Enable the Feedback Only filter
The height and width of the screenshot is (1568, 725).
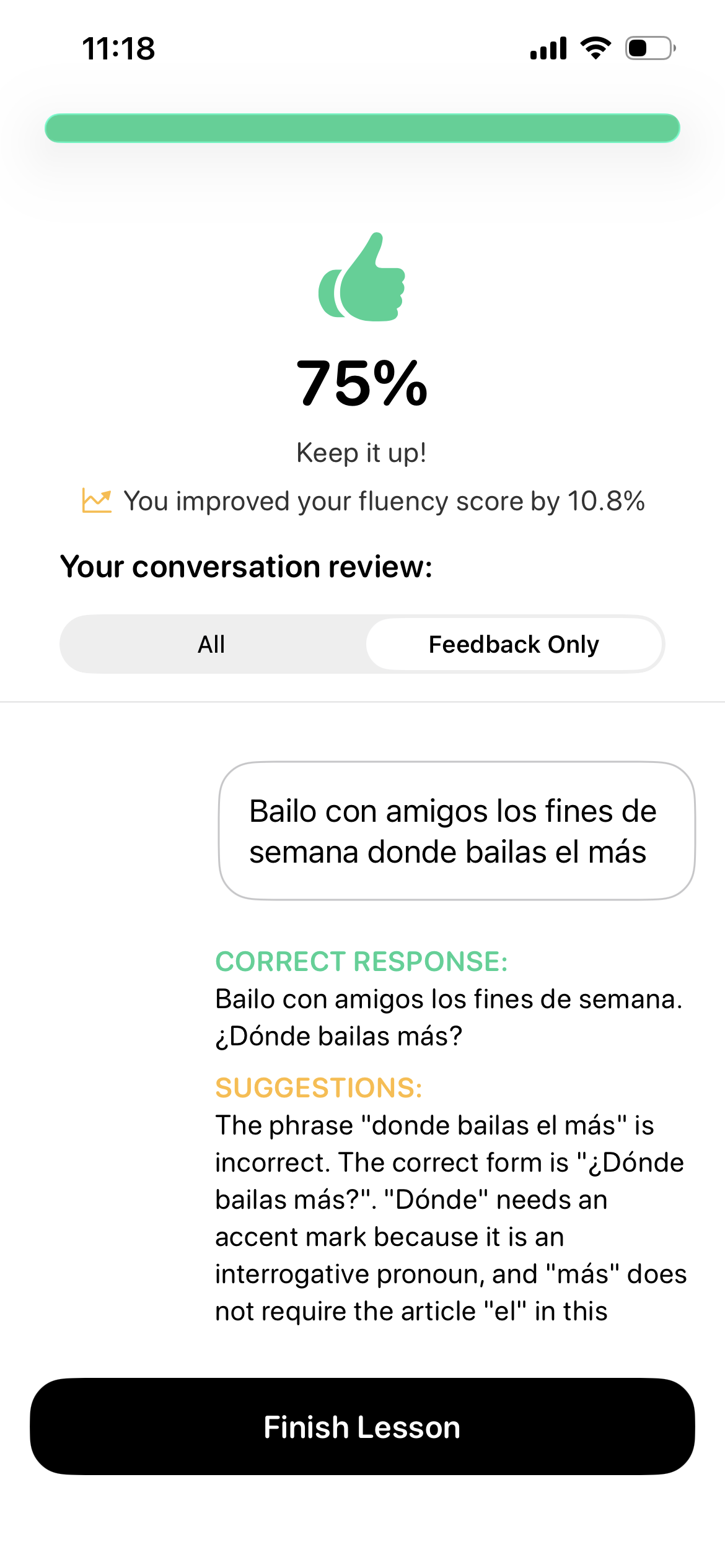514,644
